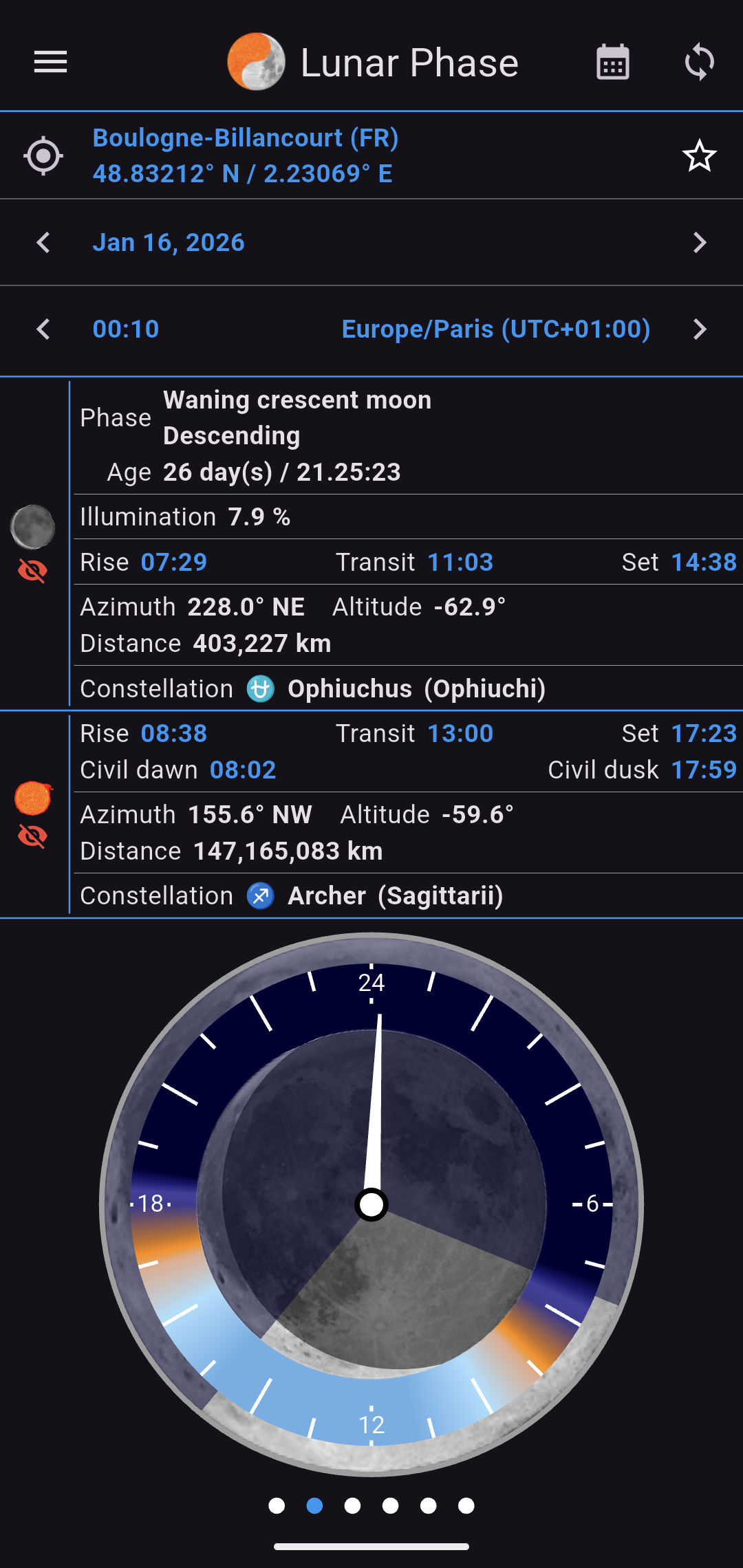
Task: Open the calendar date picker icon
Action: [x=612, y=62]
